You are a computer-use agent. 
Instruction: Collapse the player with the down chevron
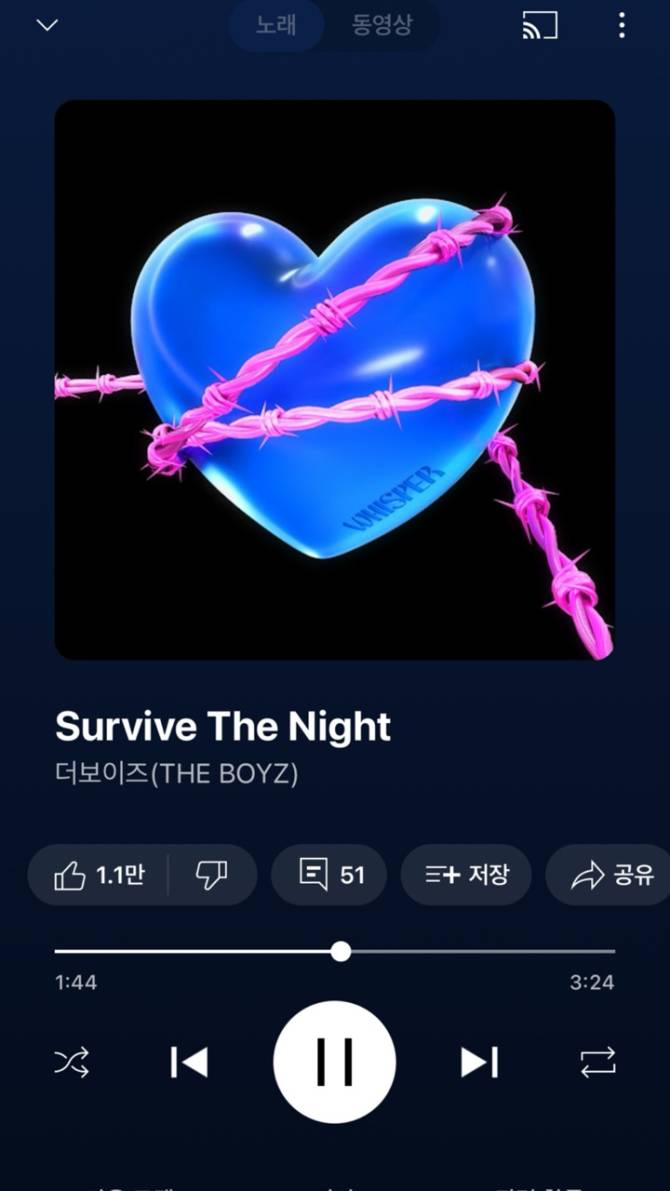coord(47,25)
